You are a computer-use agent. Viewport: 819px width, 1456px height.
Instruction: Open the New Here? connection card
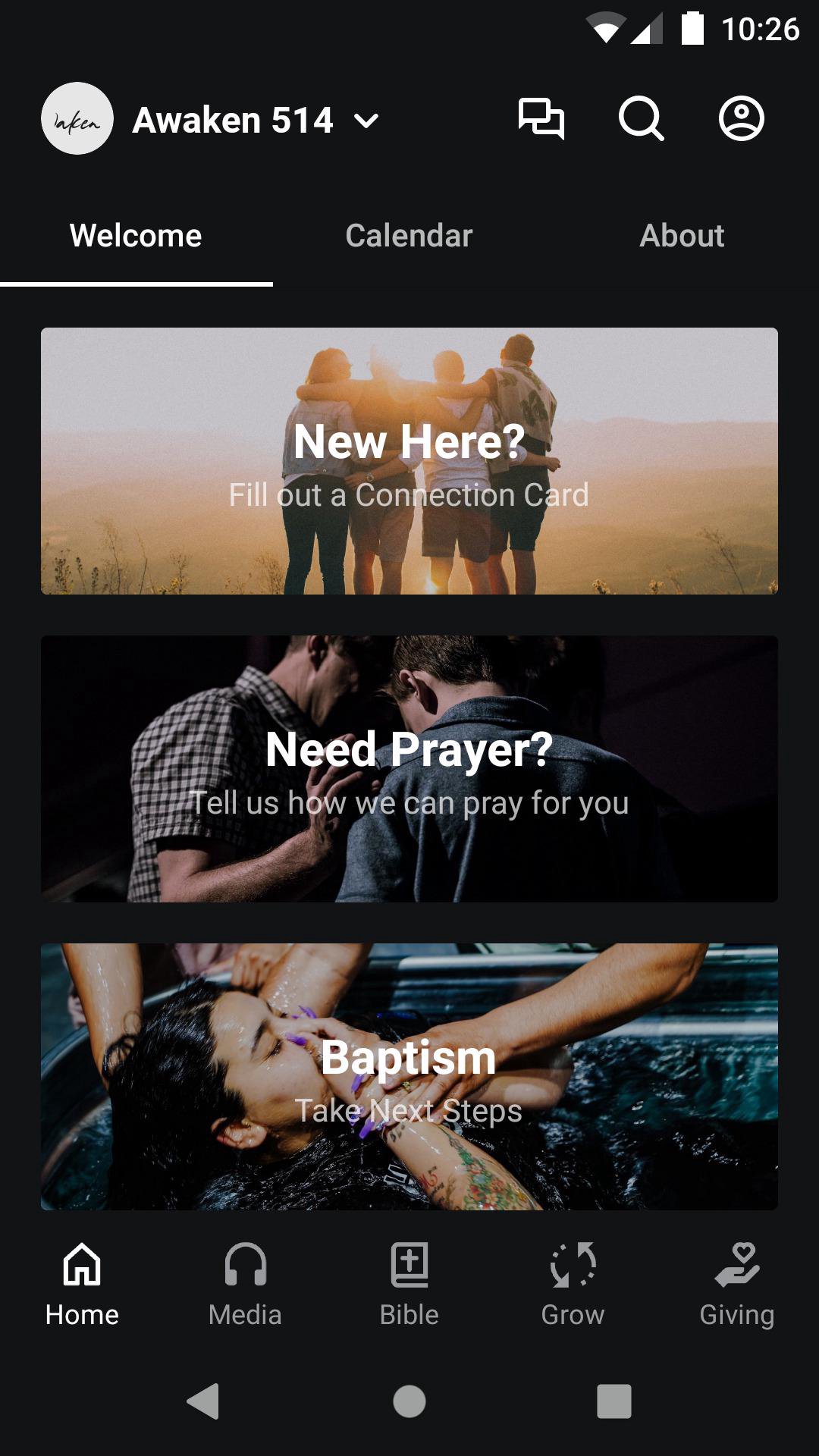point(409,461)
